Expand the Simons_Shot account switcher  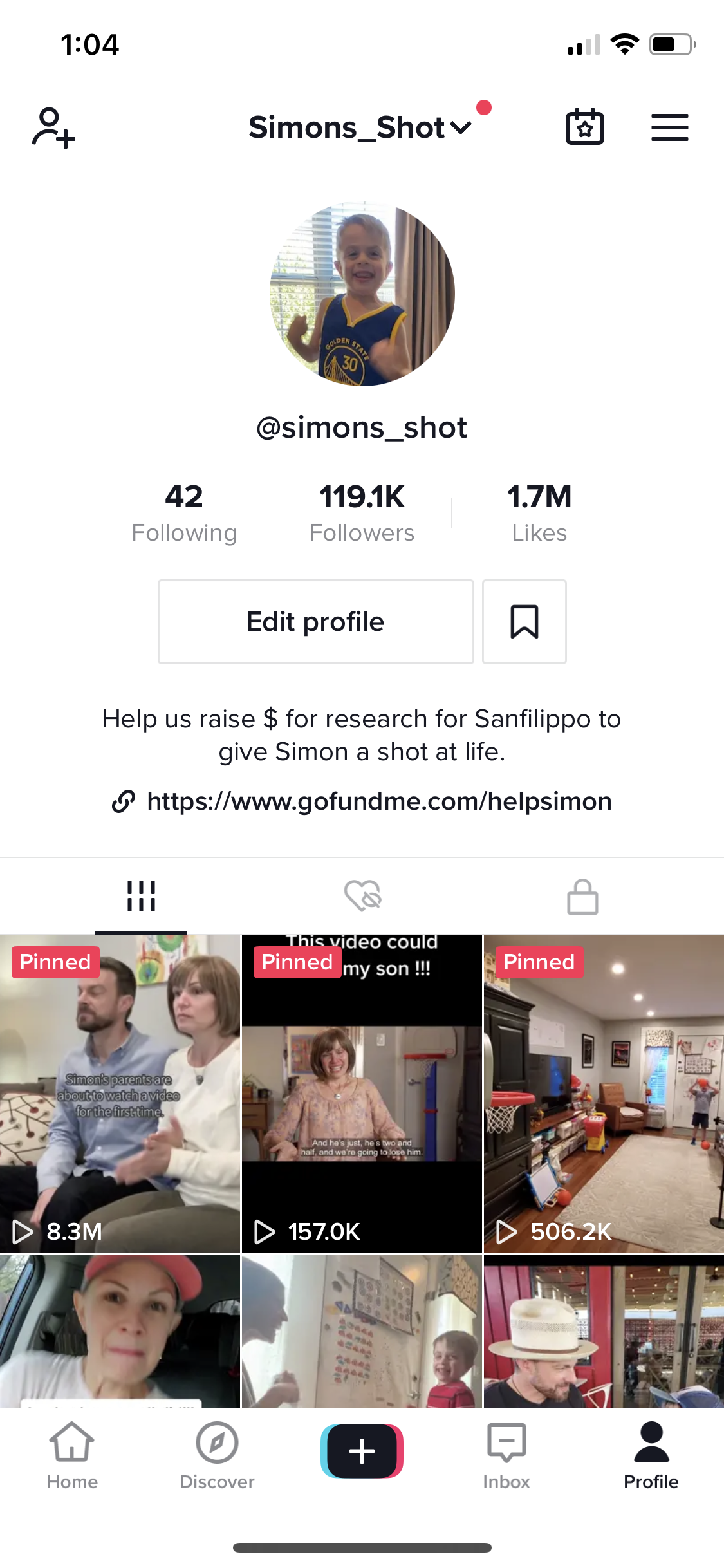pos(360,127)
